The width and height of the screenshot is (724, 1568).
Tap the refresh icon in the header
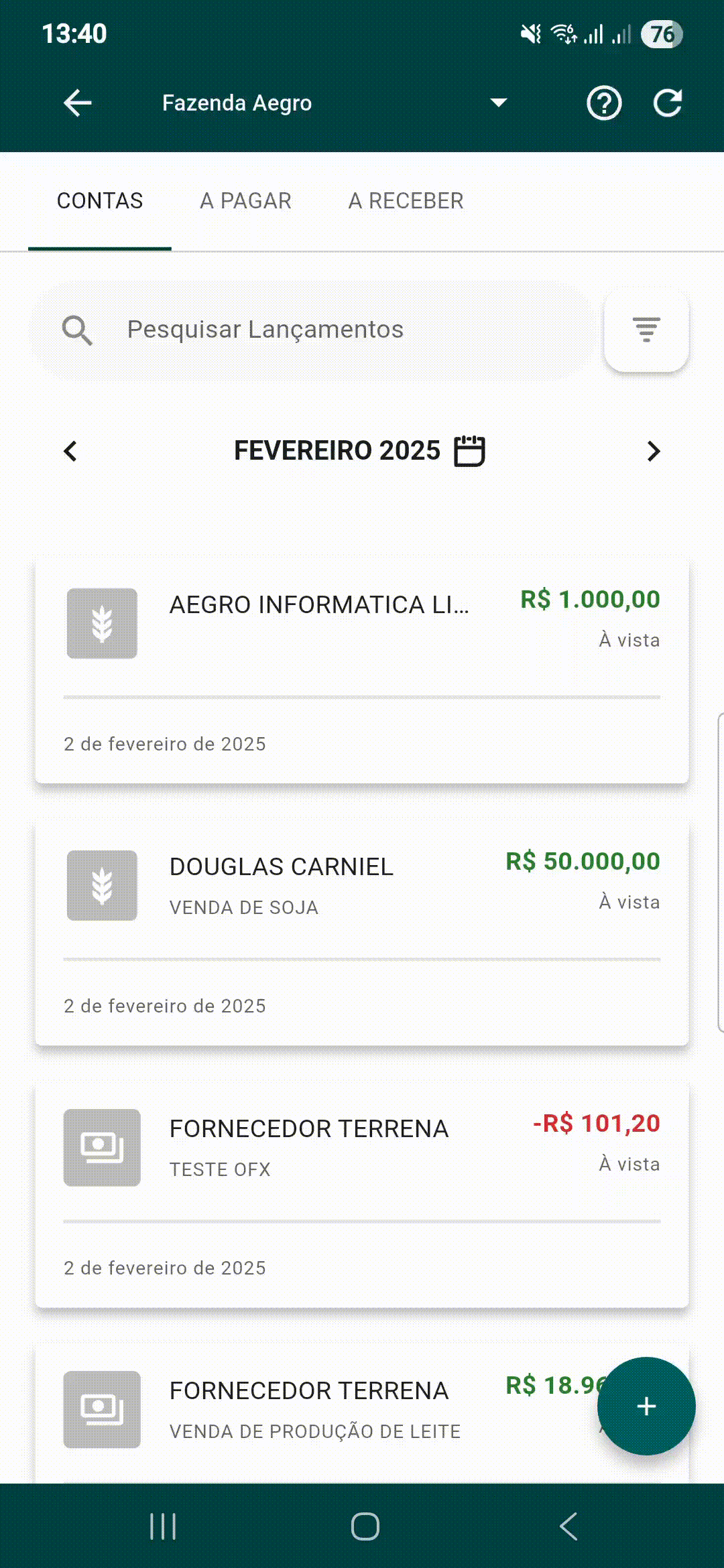[x=668, y=103]
